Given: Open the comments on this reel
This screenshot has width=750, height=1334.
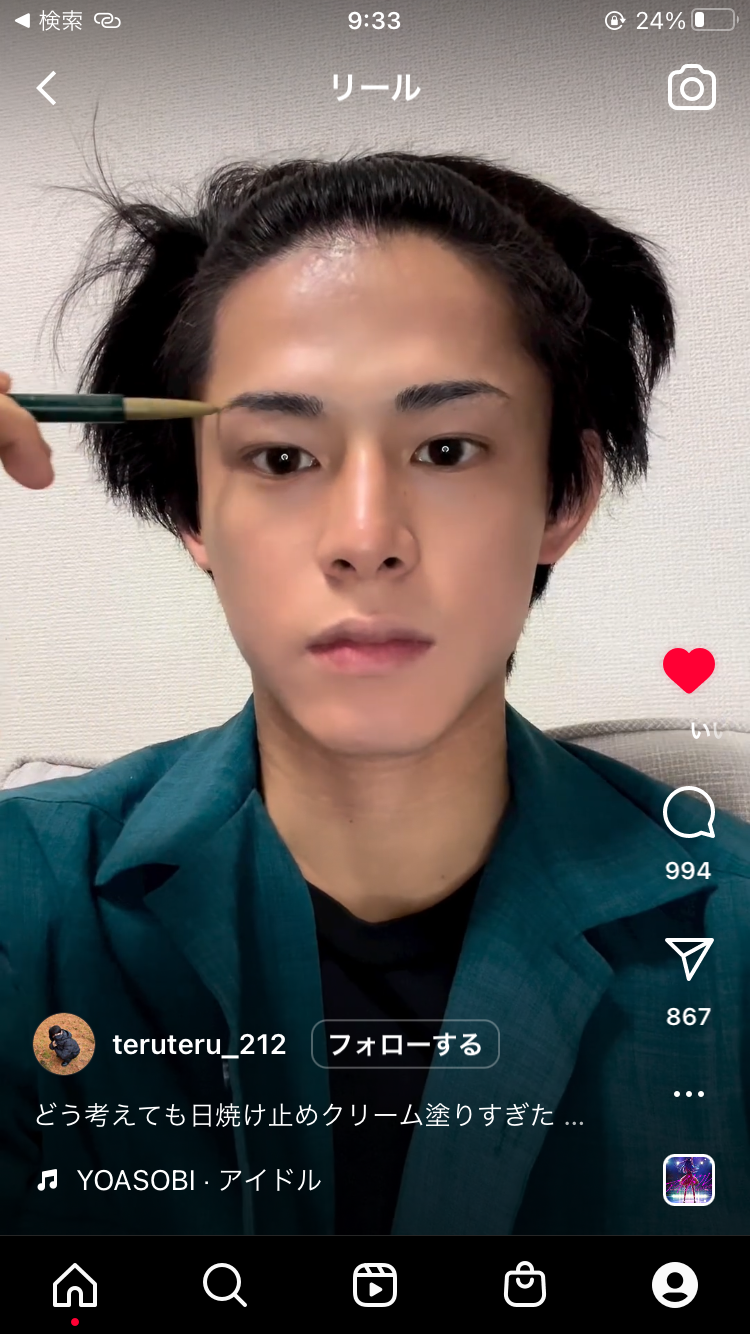Looking at the screenshot, I should pyautogui.click(x=689, y=813).
